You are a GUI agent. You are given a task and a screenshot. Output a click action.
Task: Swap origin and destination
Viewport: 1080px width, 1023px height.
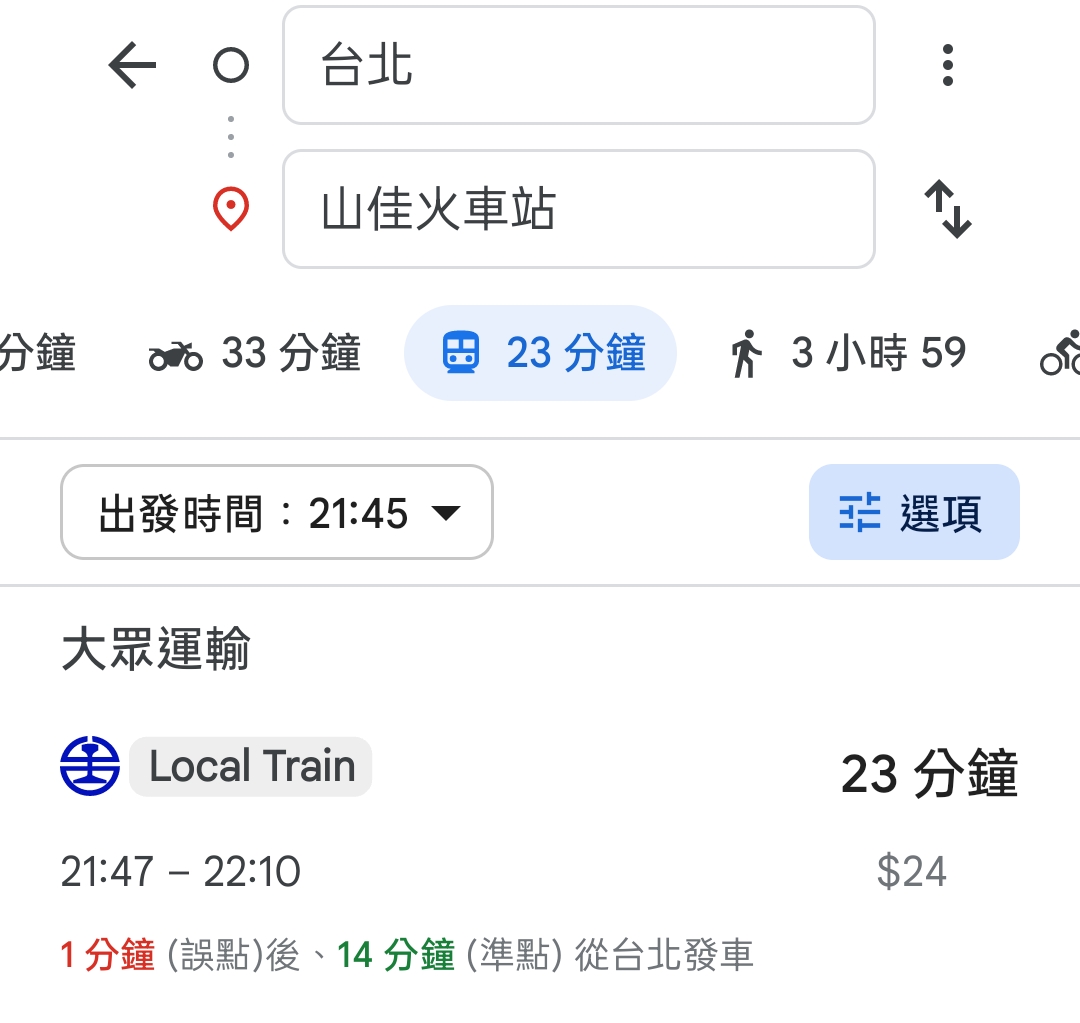[x=947, y=209]
